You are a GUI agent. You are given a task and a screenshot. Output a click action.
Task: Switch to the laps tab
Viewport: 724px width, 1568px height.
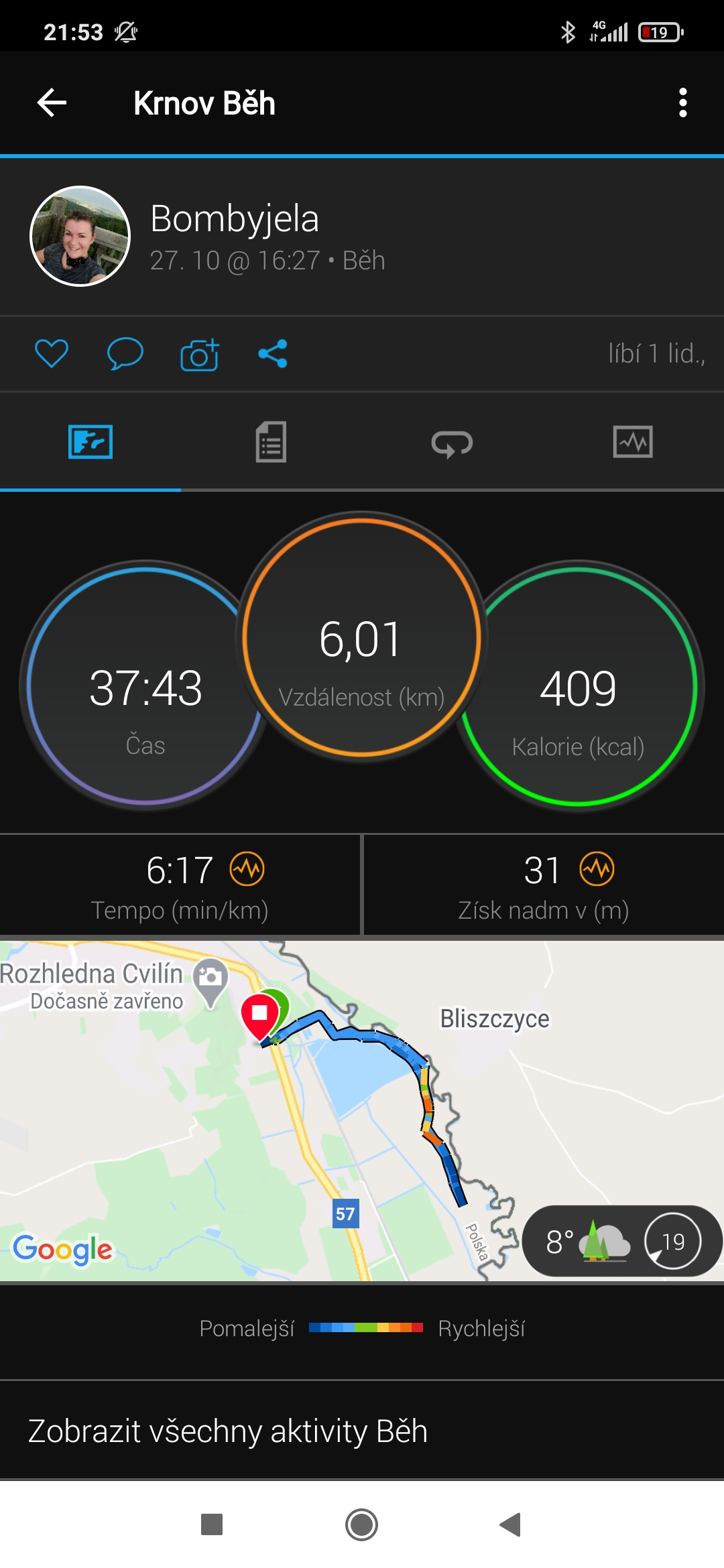click(452, 443)
